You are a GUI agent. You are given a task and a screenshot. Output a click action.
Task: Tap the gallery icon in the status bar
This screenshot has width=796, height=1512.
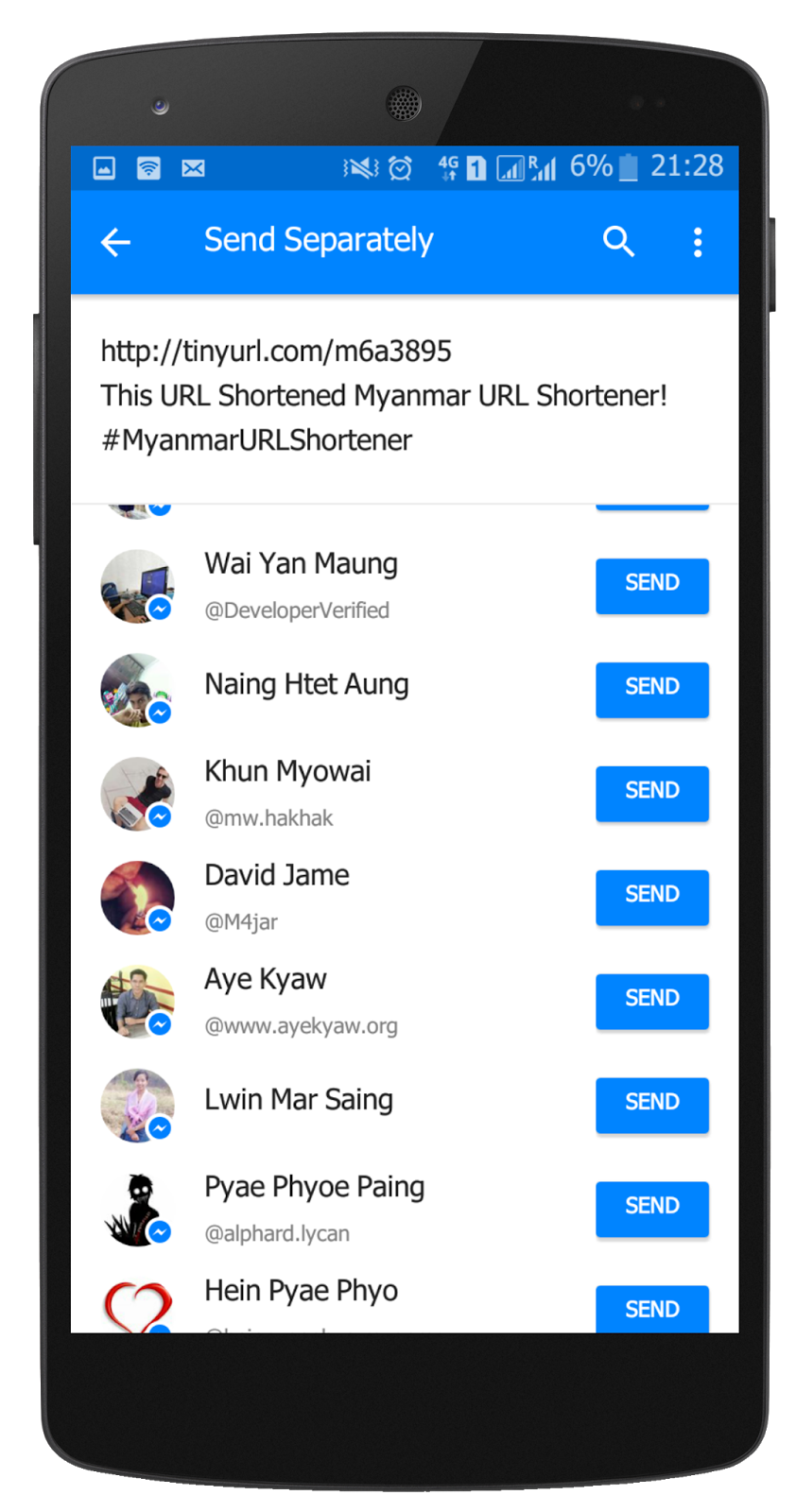pos(104,167)
